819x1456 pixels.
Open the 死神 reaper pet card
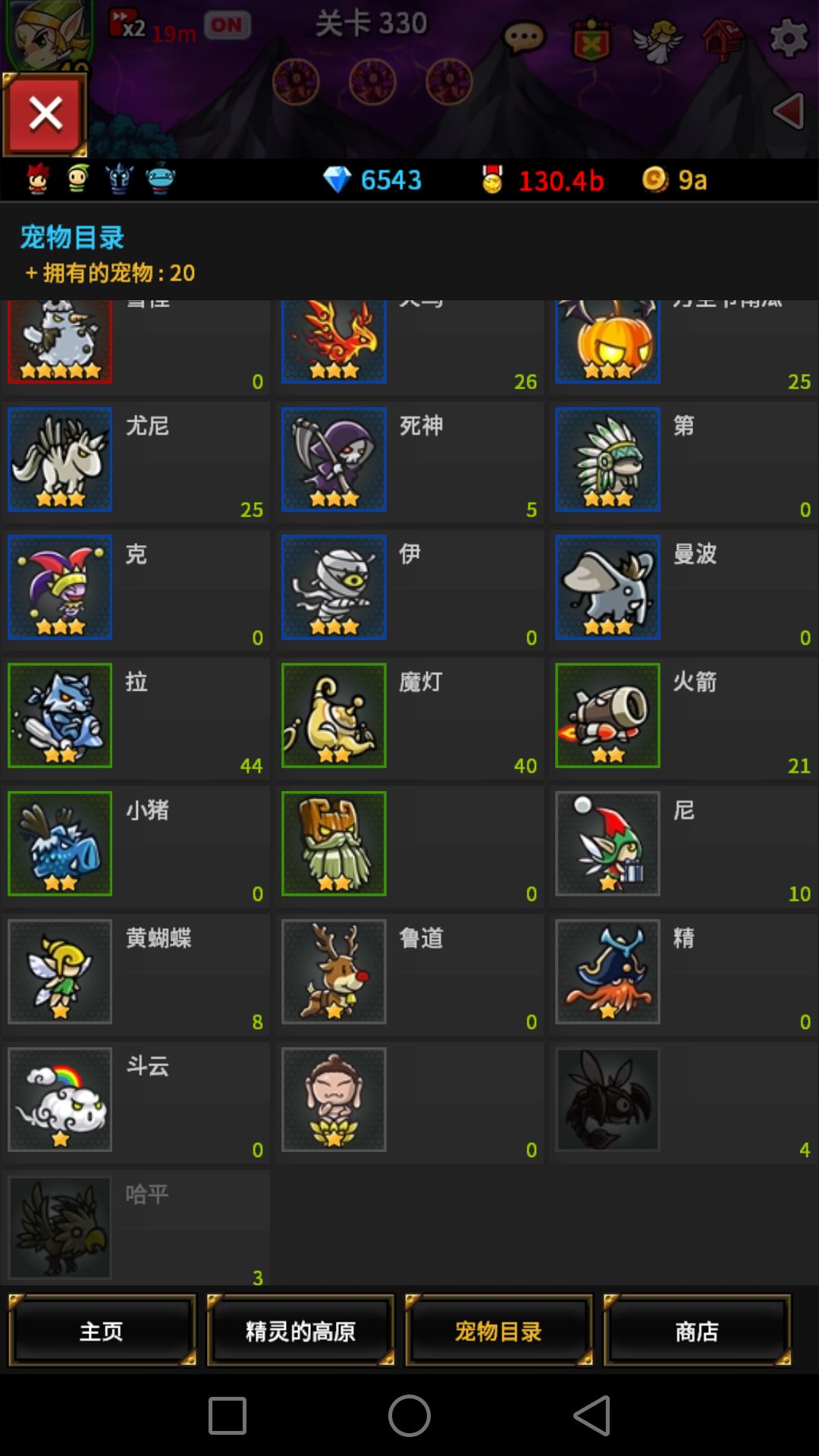coord(409,462)
